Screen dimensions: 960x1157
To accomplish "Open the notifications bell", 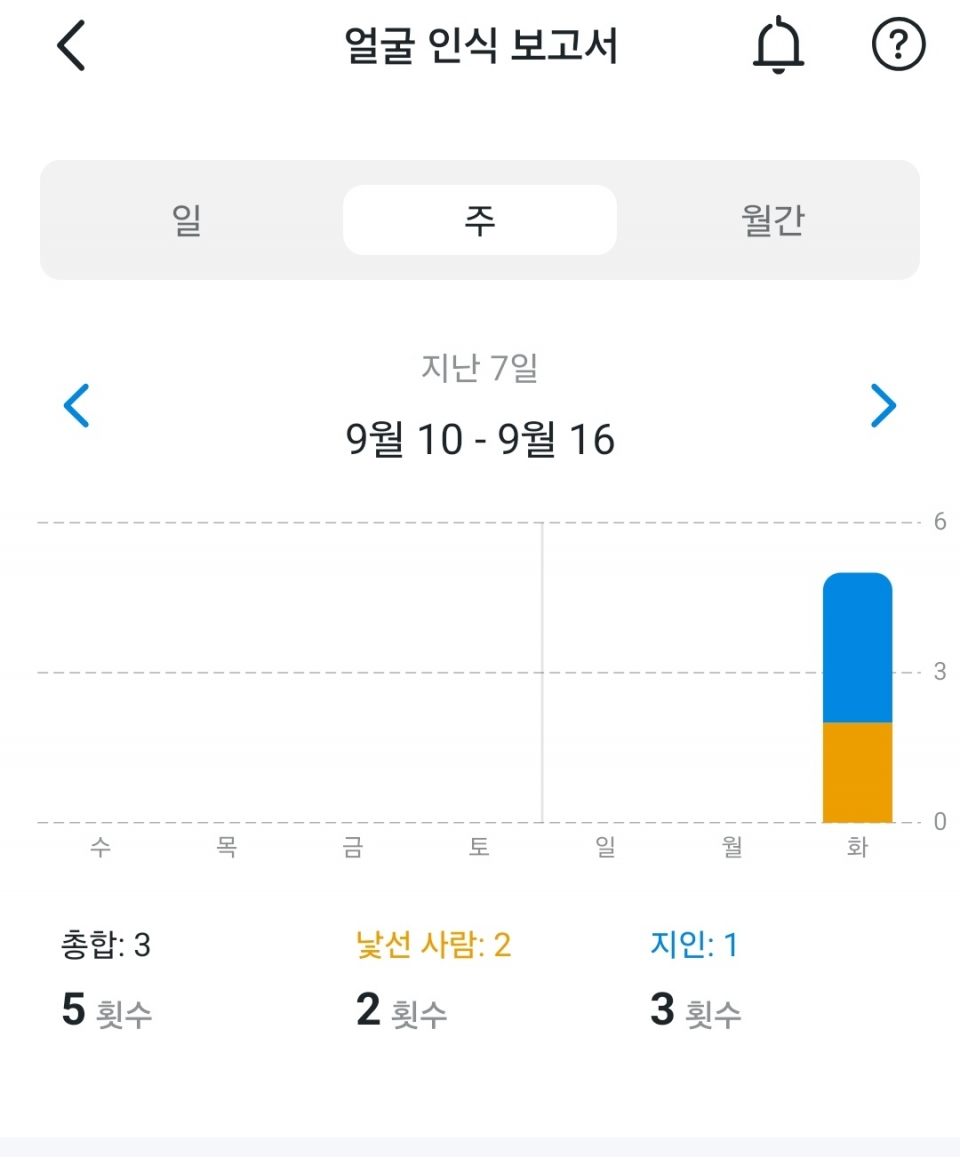I will tap(778, 47).
